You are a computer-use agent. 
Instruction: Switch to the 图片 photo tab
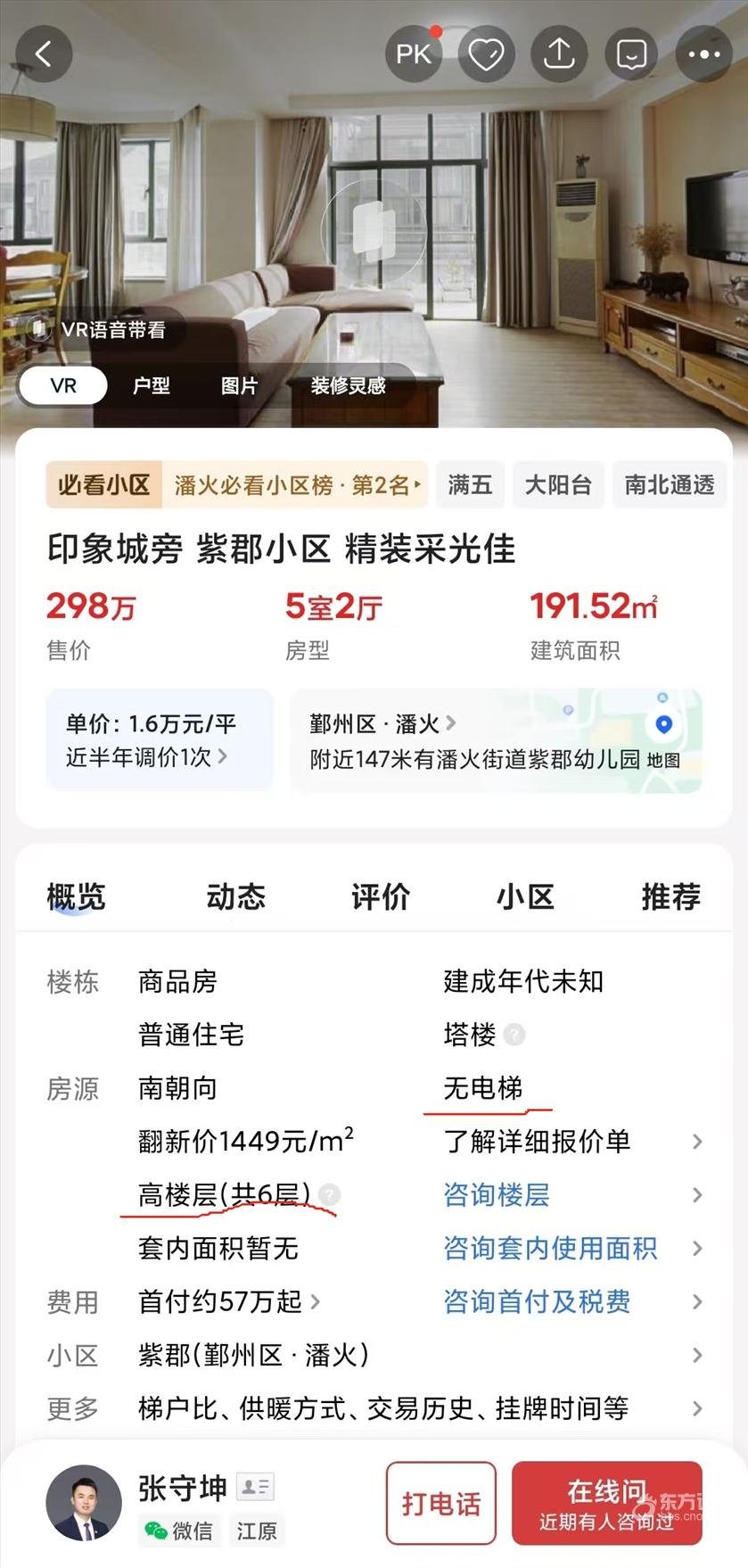239,386
